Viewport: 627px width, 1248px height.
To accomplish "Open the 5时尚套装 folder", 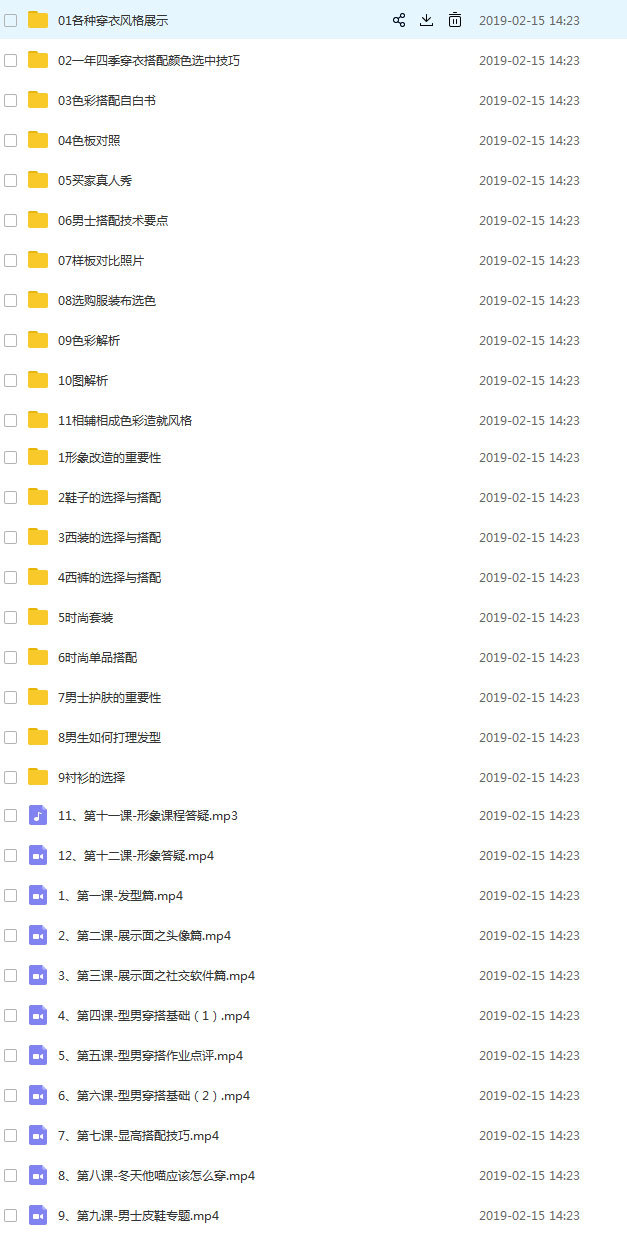I will click(85, 617).
